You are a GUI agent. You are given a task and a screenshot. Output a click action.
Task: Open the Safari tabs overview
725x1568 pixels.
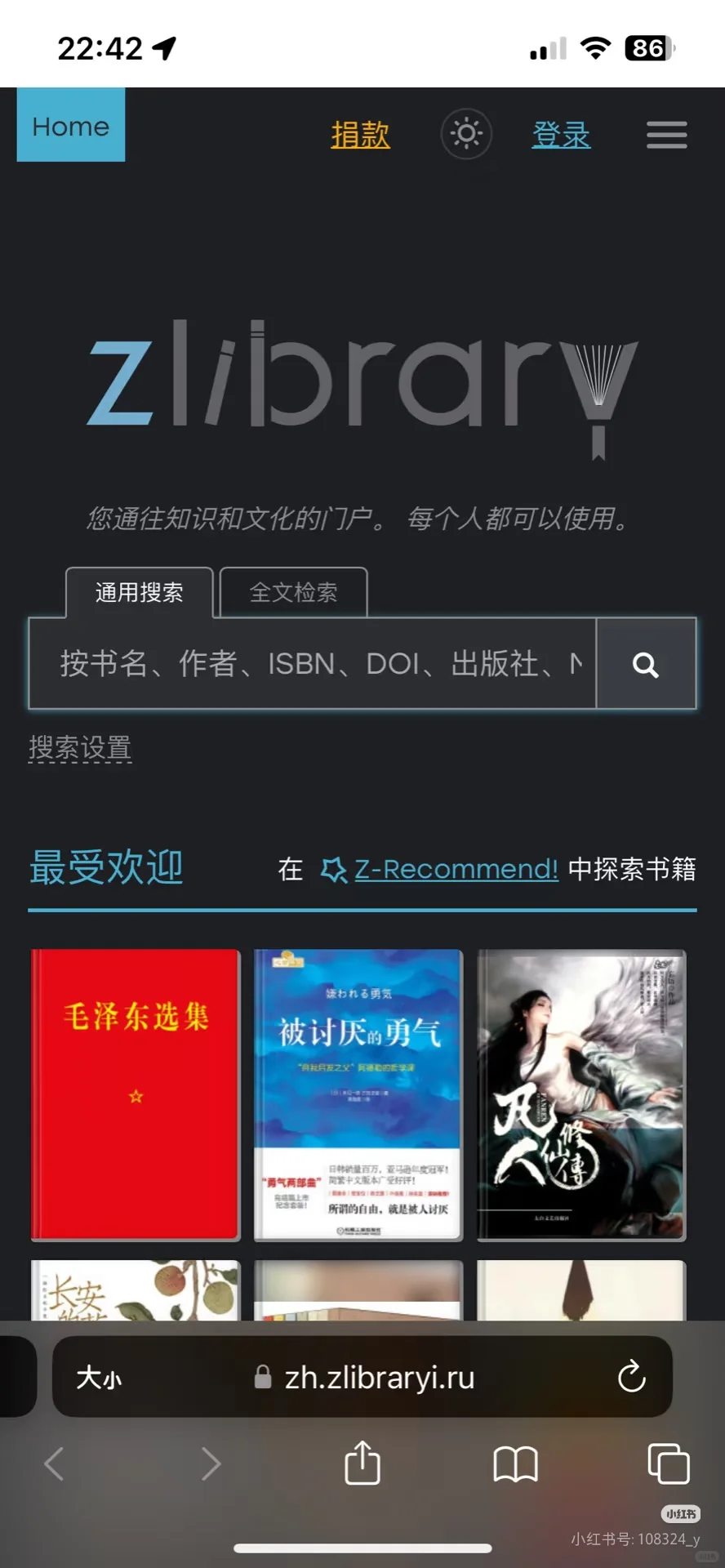pyautogui.click(x=668, y=1463)
